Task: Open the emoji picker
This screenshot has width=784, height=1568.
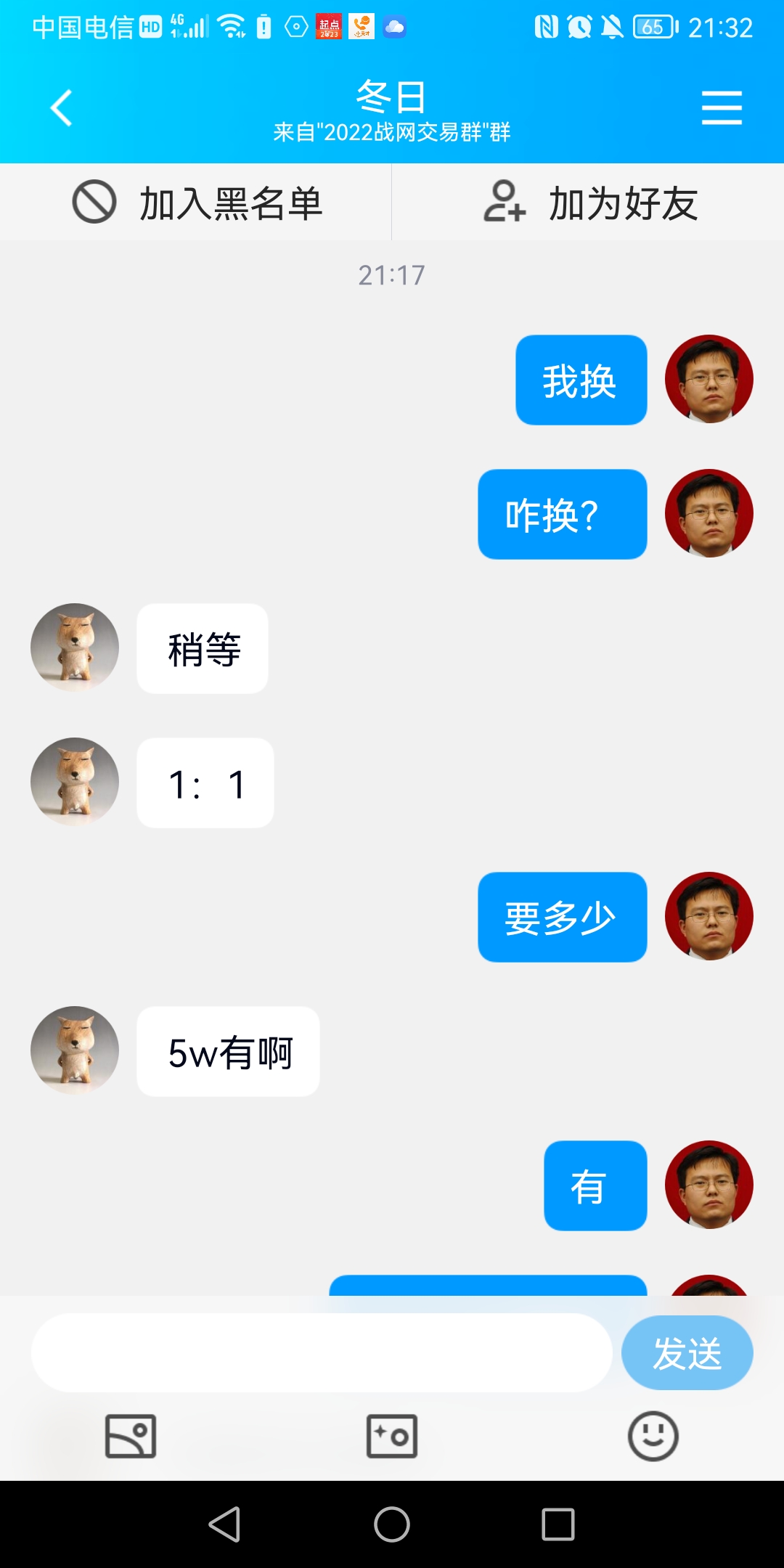Action: (653, 1436)
